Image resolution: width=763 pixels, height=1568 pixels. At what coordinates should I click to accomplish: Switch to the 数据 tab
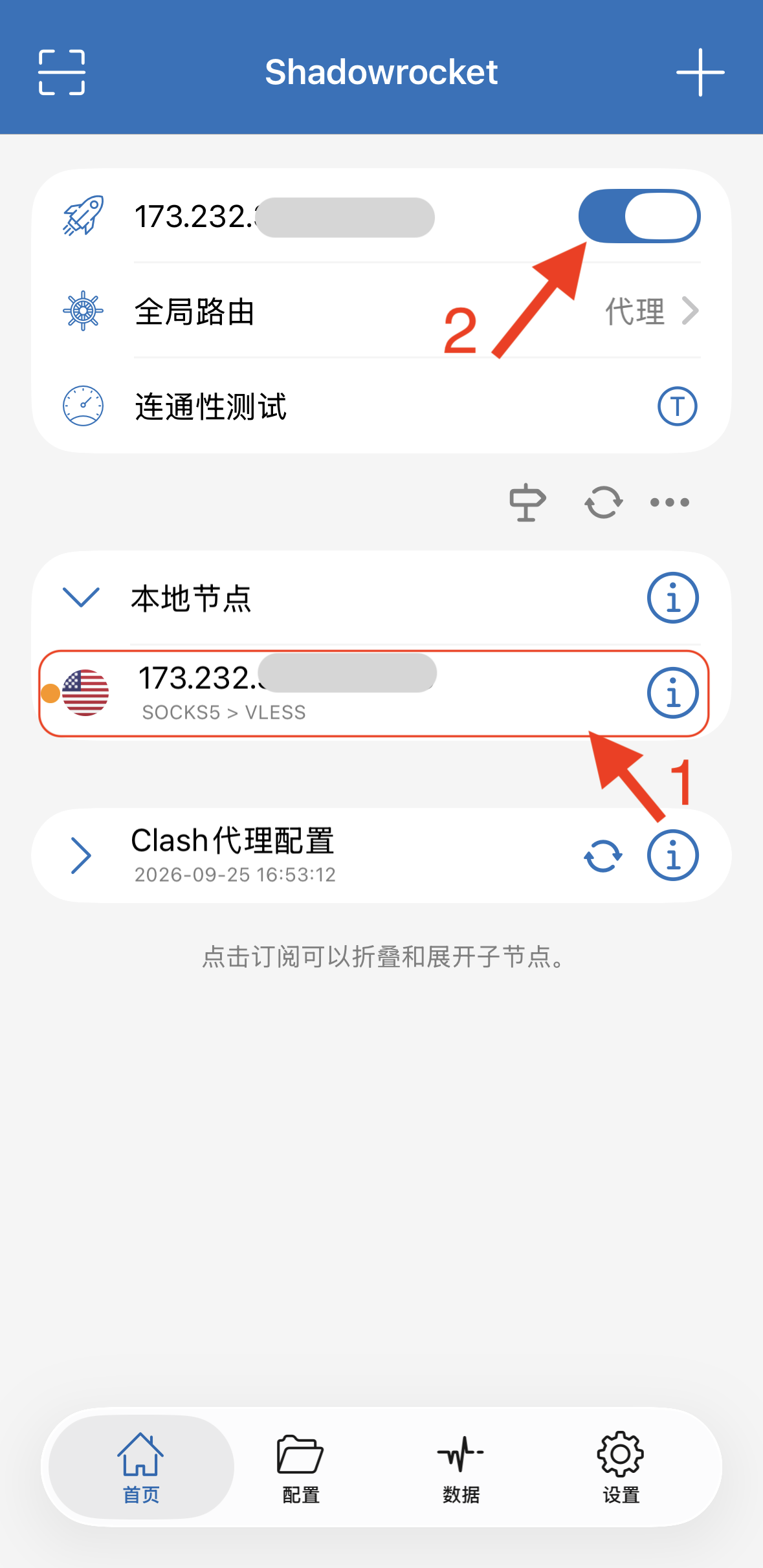point(461,1467)
